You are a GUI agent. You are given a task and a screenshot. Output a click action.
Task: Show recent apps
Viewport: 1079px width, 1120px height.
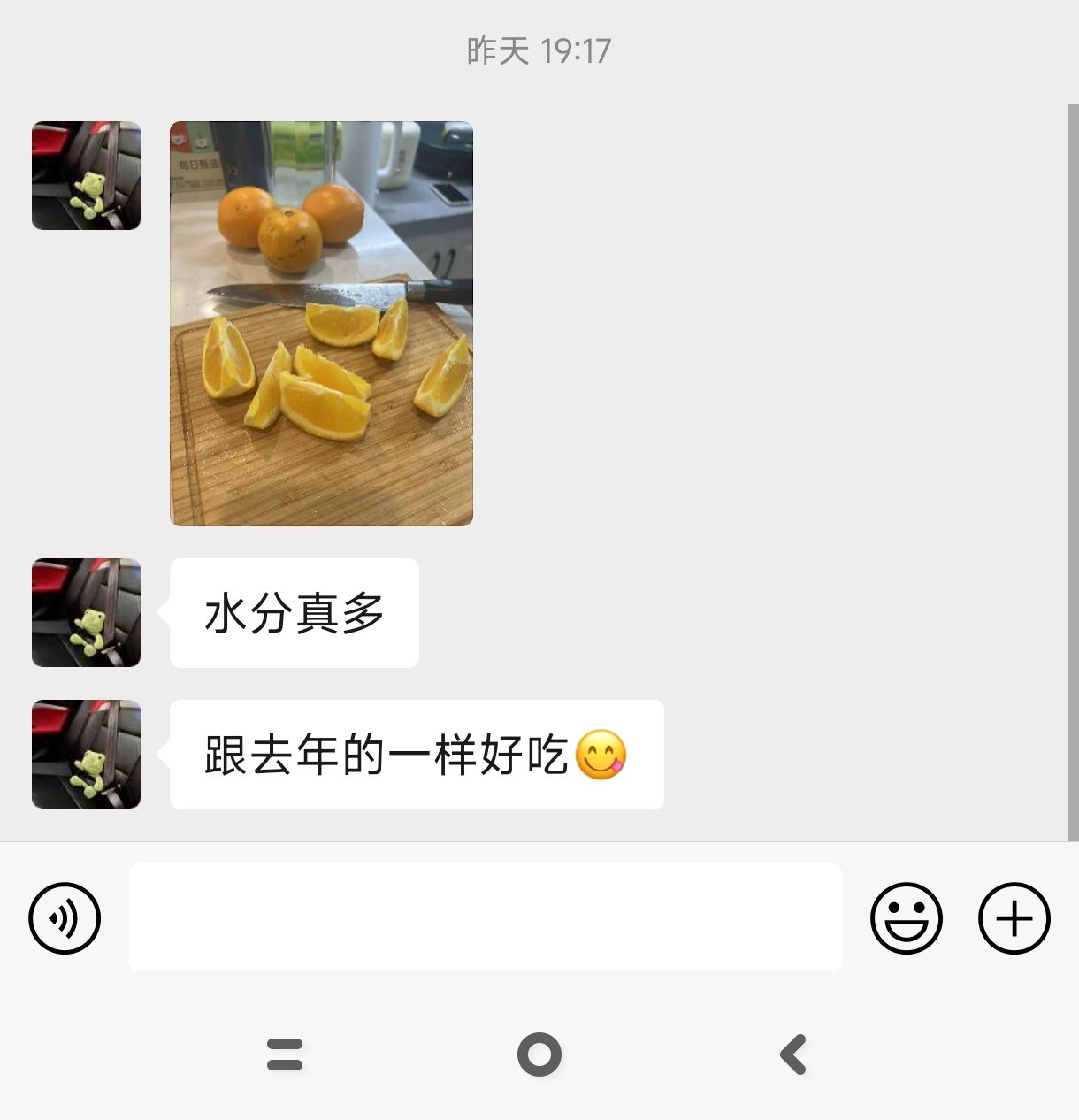285,1055
